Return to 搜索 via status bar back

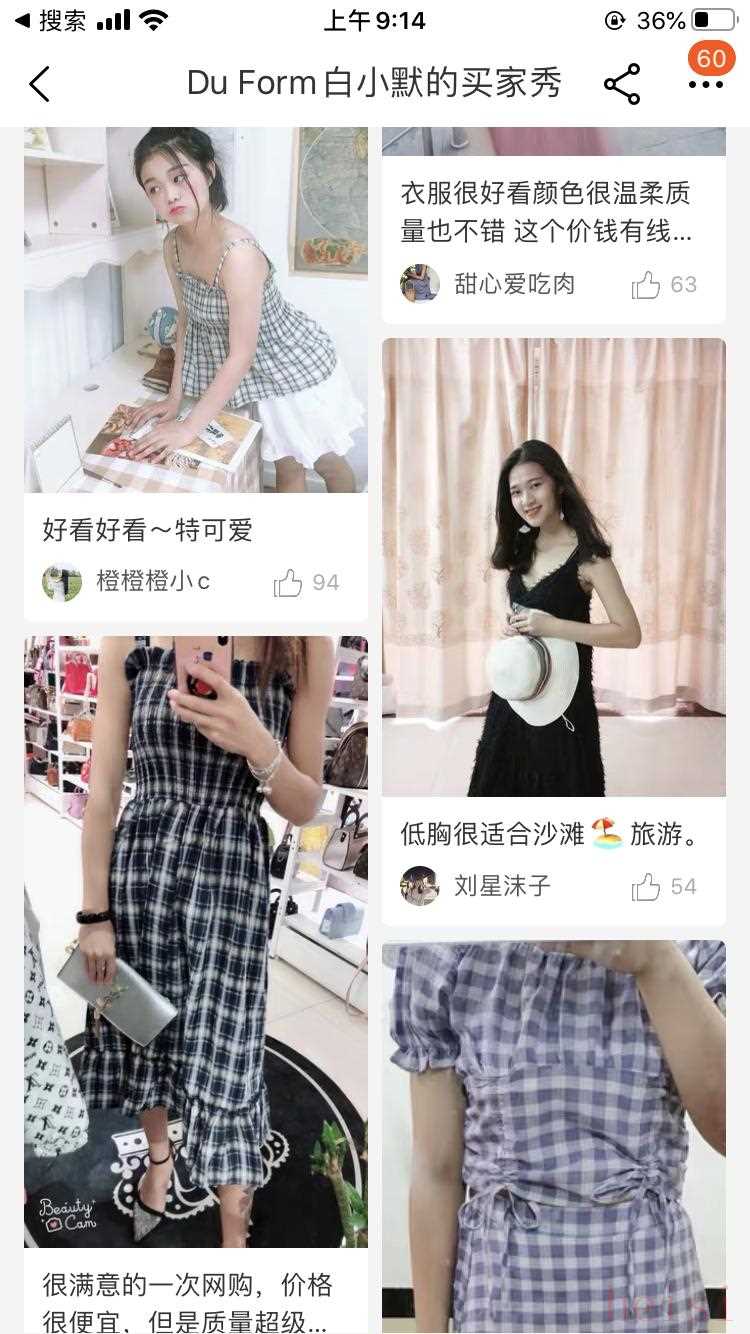[x=50, y=20]
